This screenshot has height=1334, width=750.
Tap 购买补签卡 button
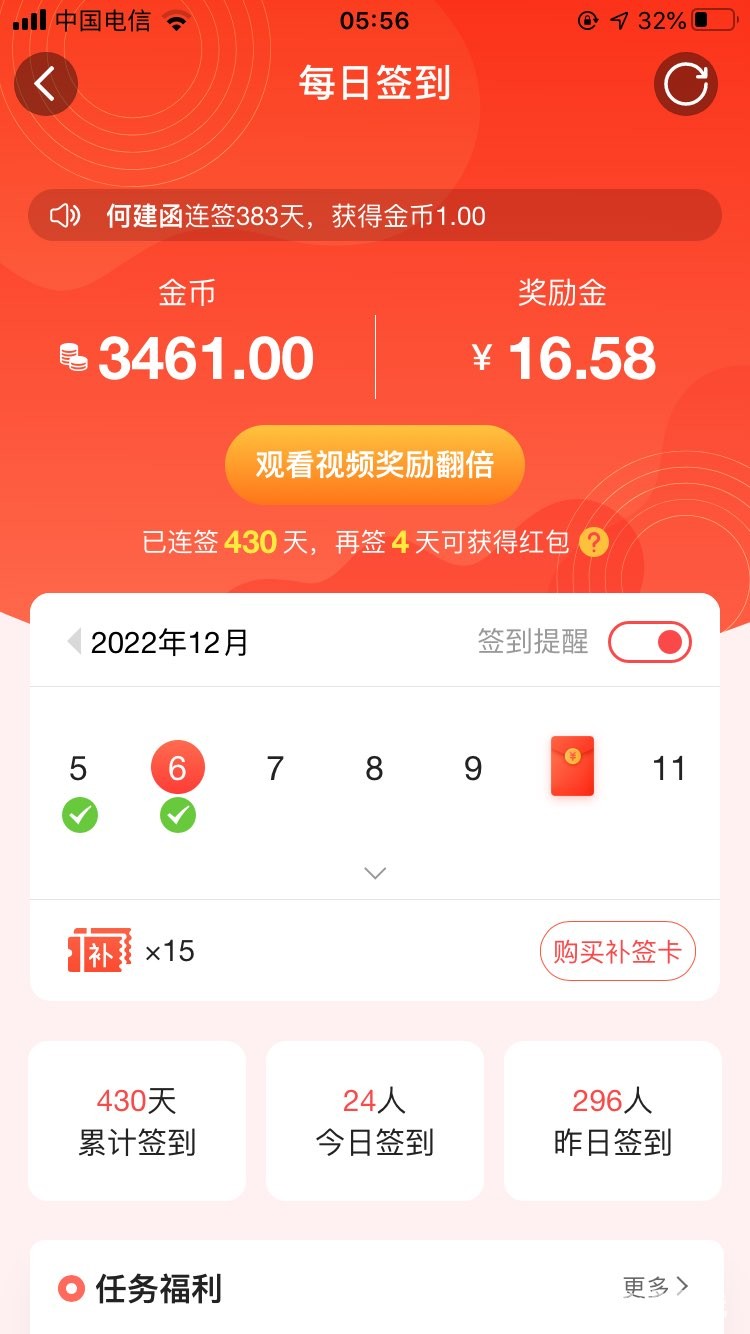click(x=617, y=951)
